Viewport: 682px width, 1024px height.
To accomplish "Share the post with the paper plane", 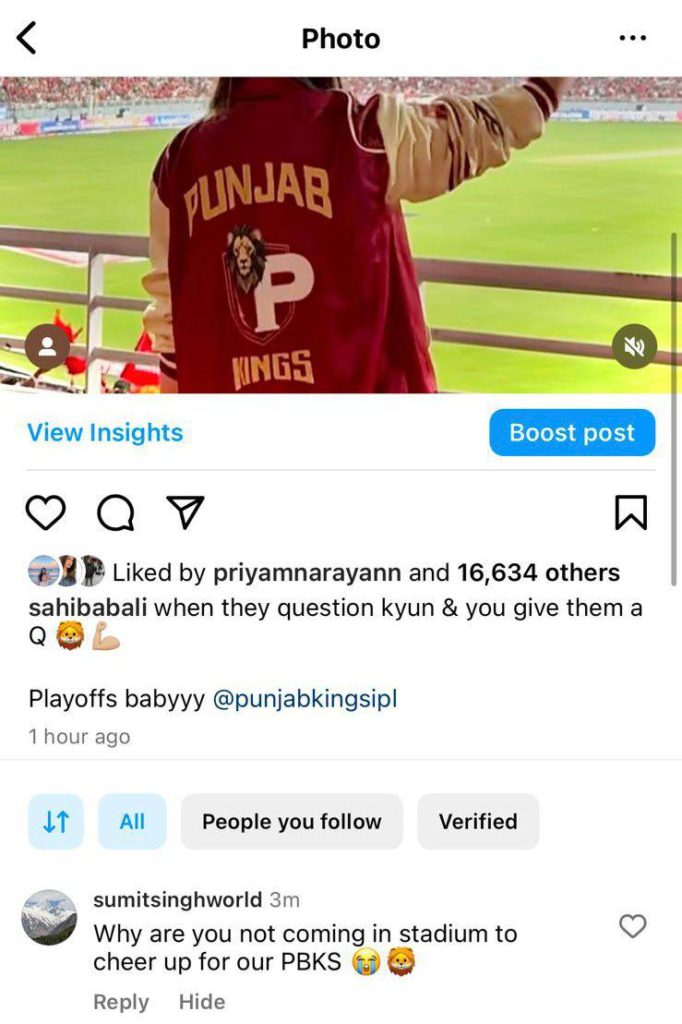I will click(185, 512).
